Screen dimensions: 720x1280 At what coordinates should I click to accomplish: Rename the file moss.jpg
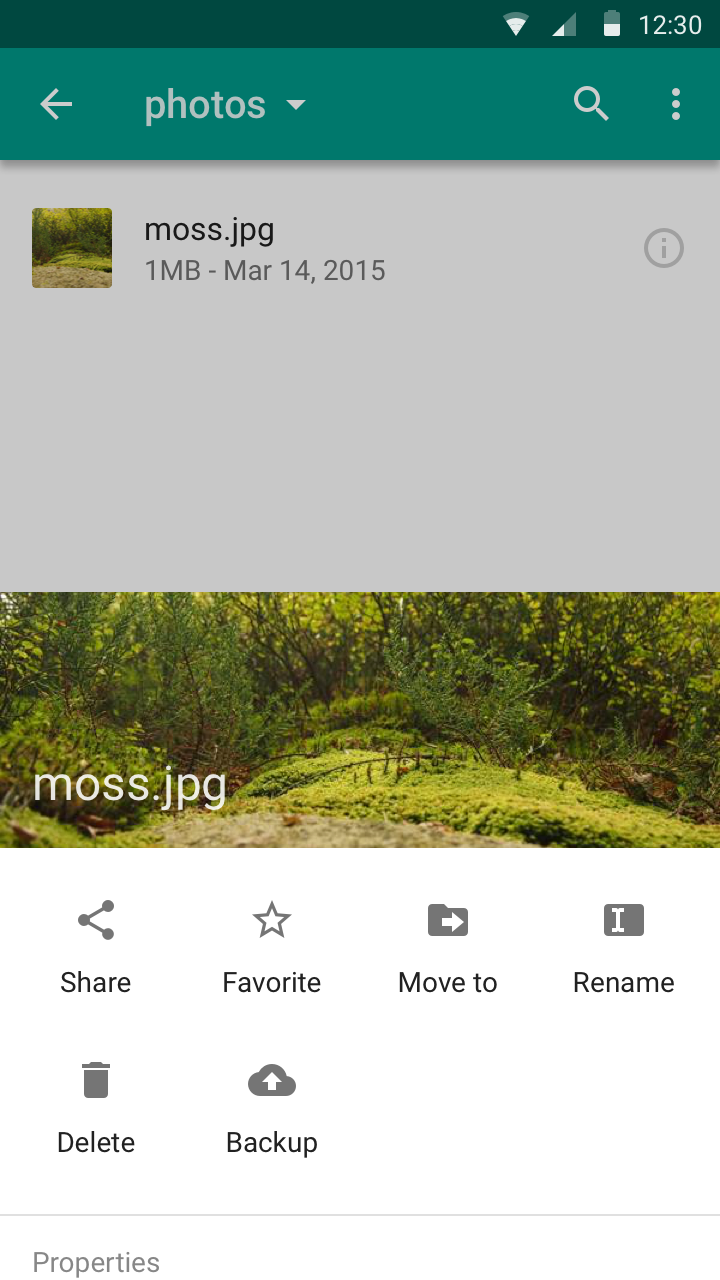click(624, 948)
